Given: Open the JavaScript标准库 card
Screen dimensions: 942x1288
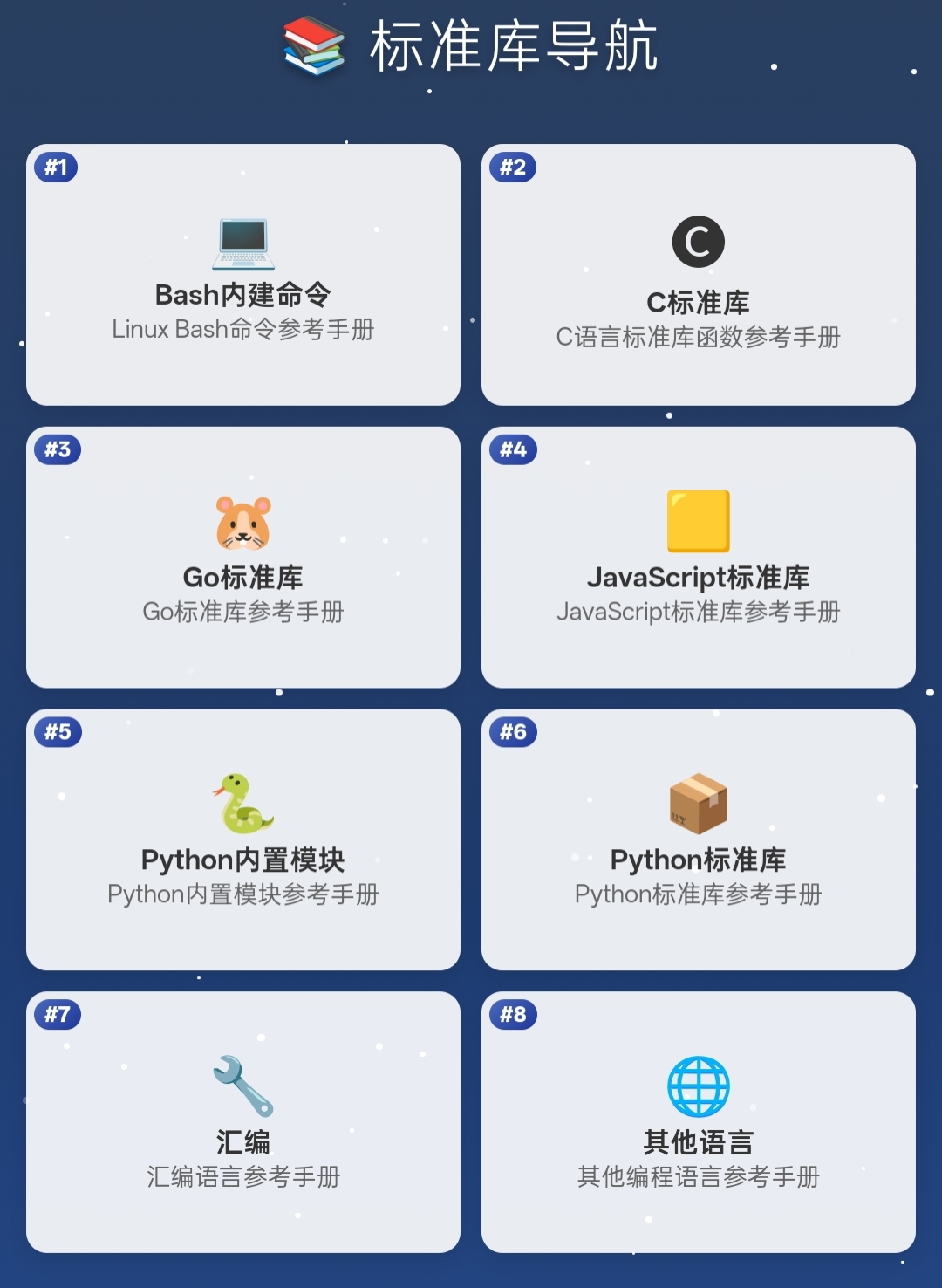Looking at the screenshot, I should pyautogui.click(x=699, y=558).
